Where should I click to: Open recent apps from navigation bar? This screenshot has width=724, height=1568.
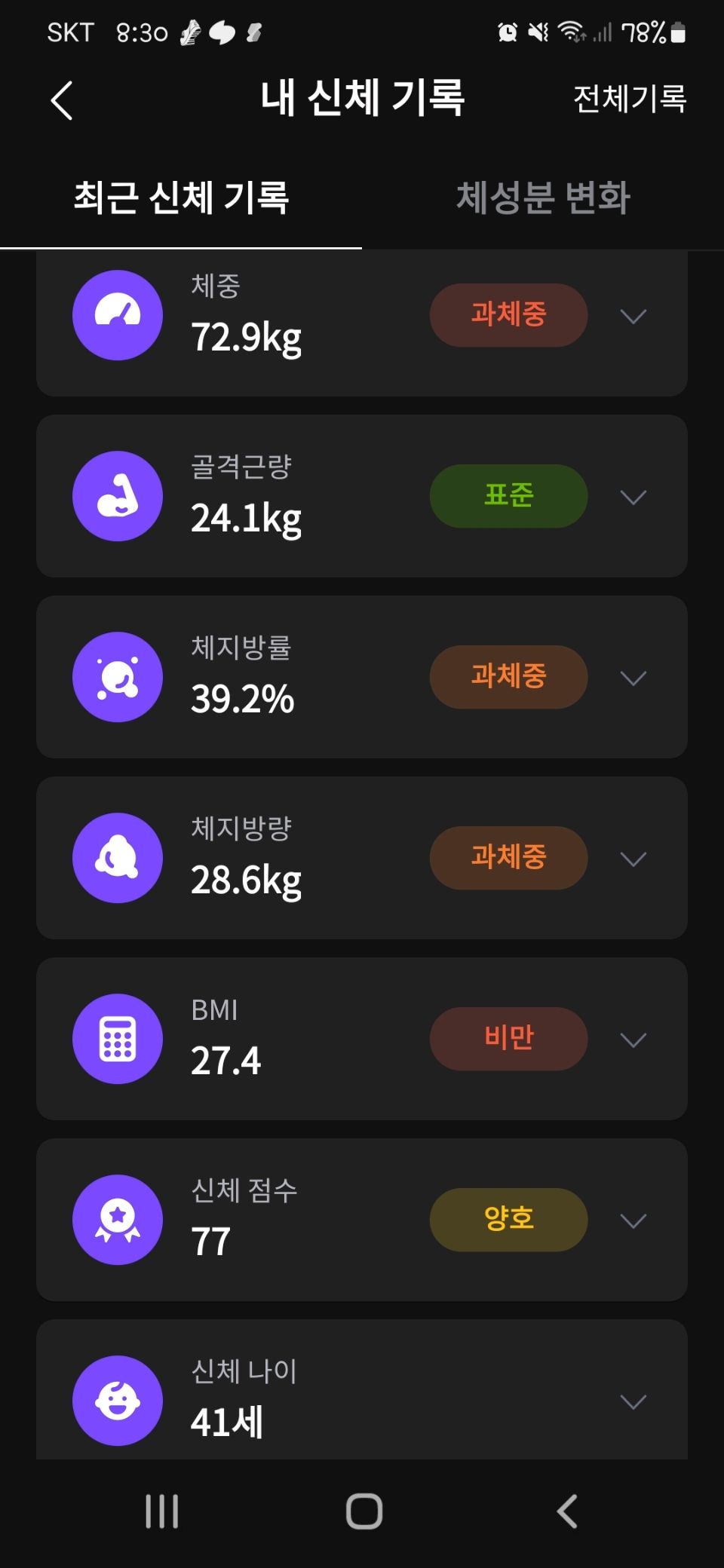coord(162,1511)
